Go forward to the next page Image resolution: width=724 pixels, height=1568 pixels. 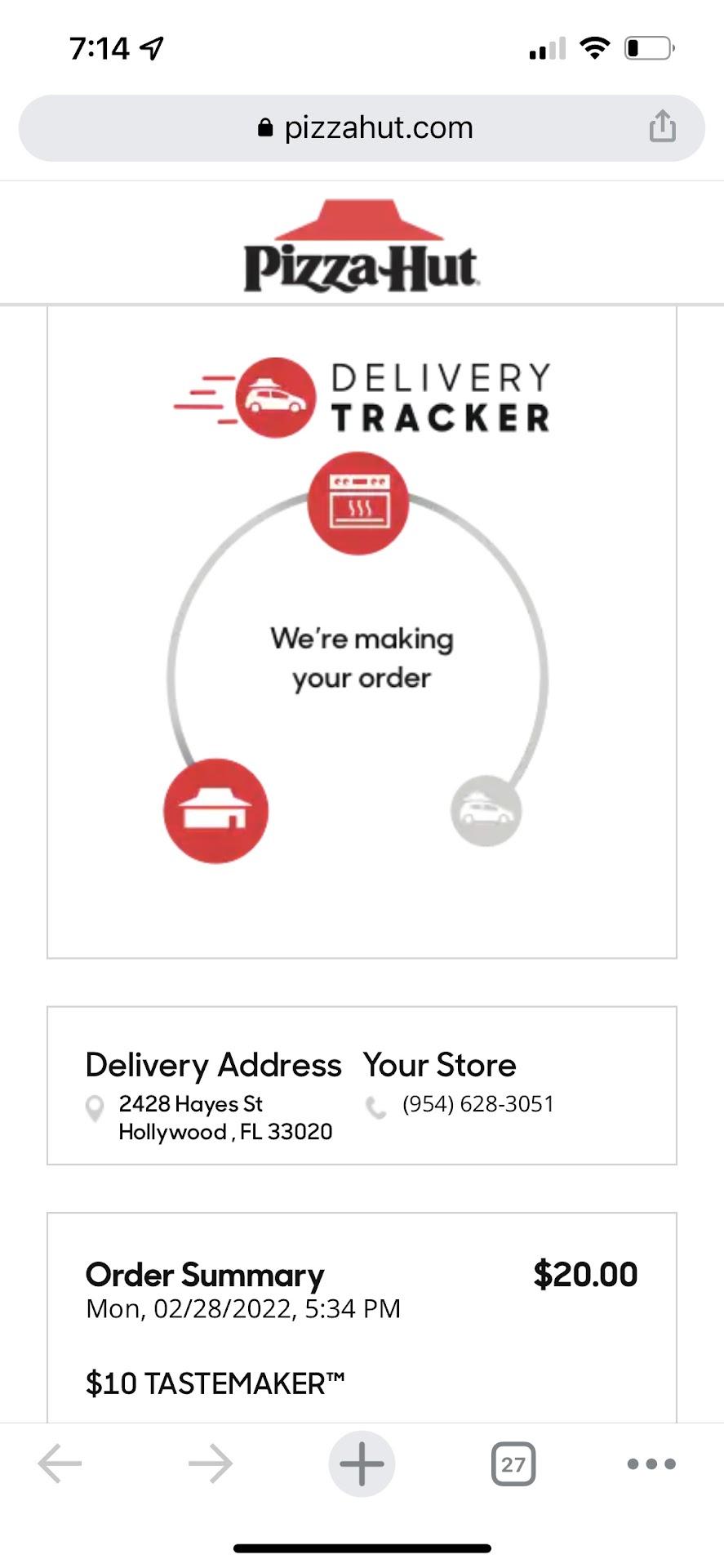(211, 1463)
